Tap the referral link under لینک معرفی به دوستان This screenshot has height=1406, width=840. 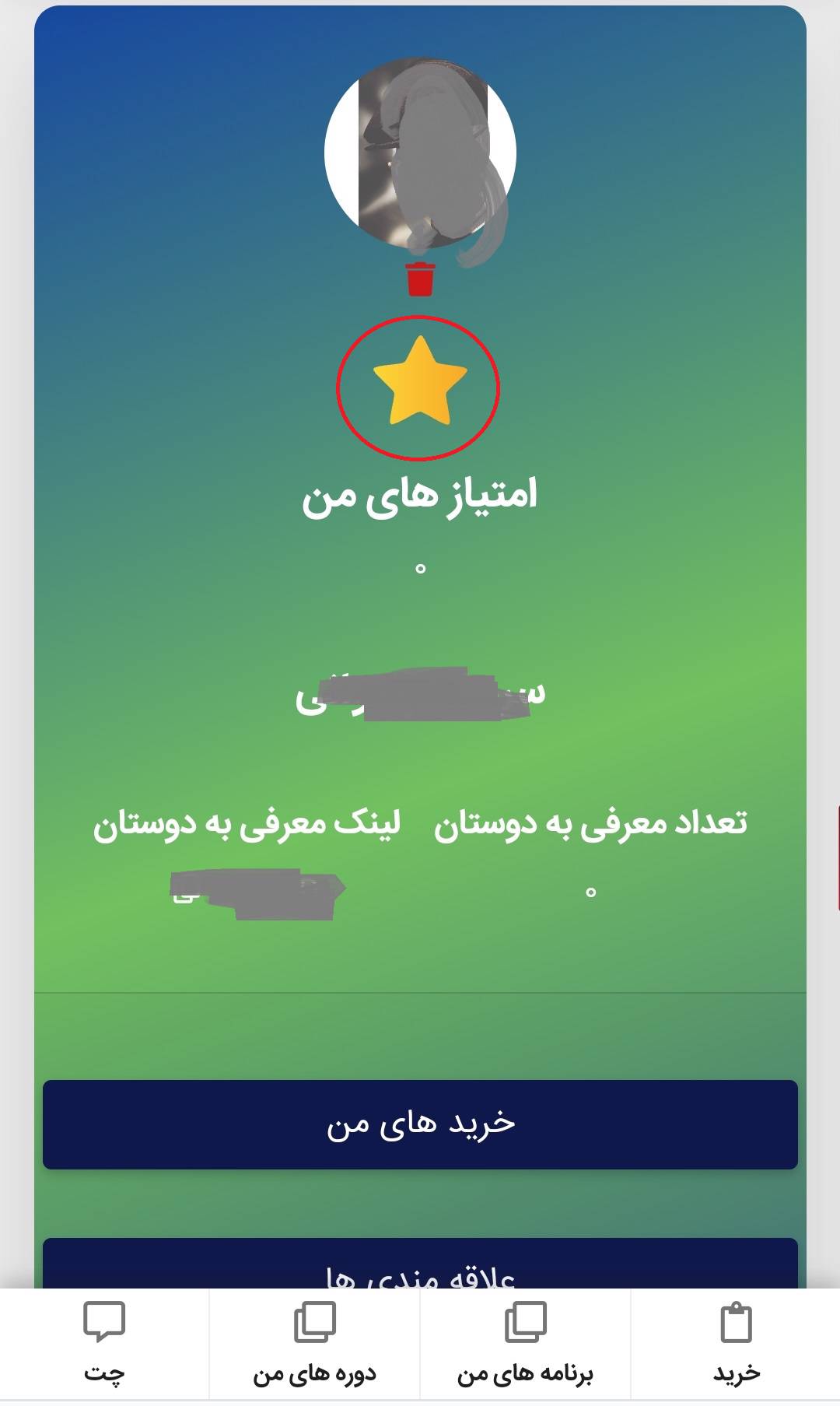pyautogui.click(x=257, y=893)
